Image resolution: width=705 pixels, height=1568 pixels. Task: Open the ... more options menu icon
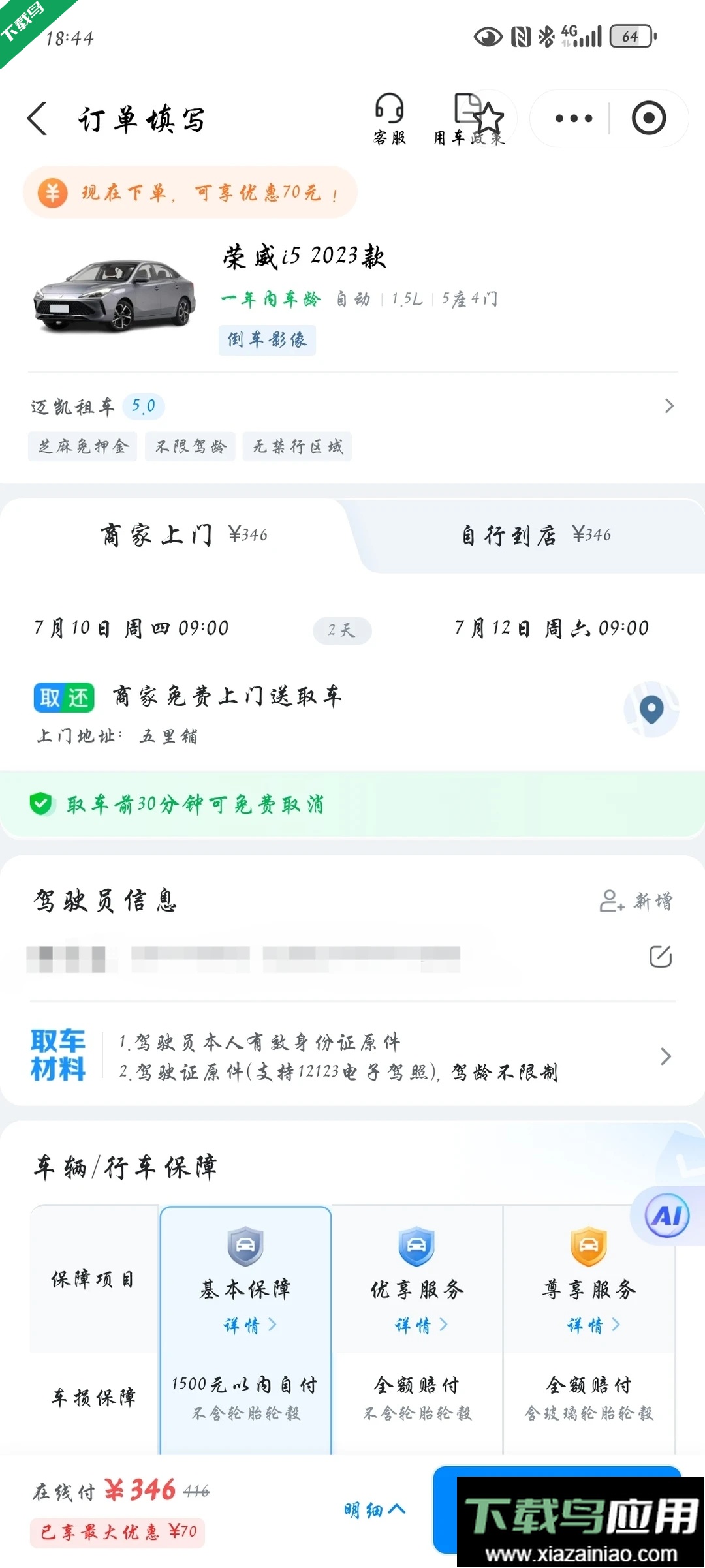coord(572,118)
